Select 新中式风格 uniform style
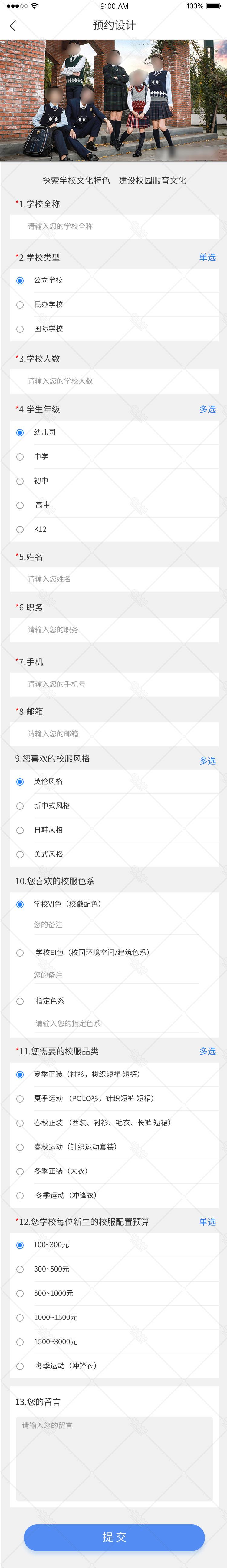This screenshot has height=1568, width=227. (x=20, y=806)
